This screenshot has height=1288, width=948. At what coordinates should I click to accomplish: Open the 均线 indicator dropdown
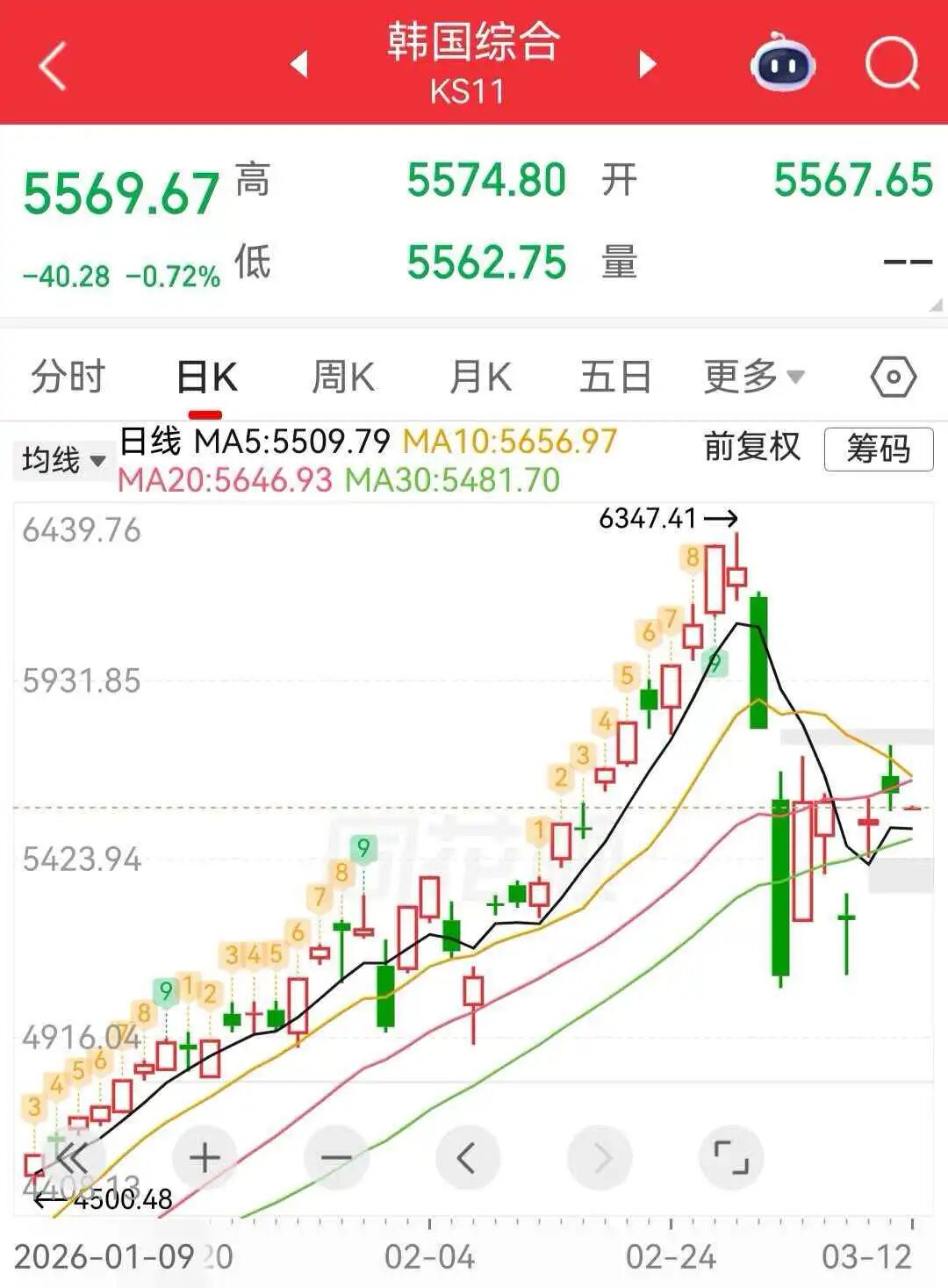point(63,459)
